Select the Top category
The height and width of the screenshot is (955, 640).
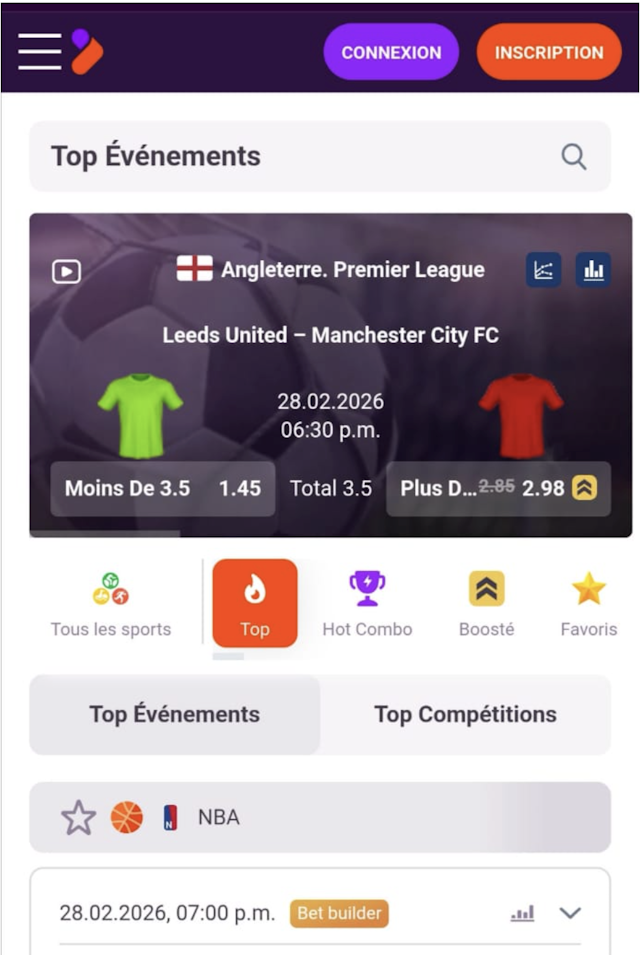click(254, 603)
